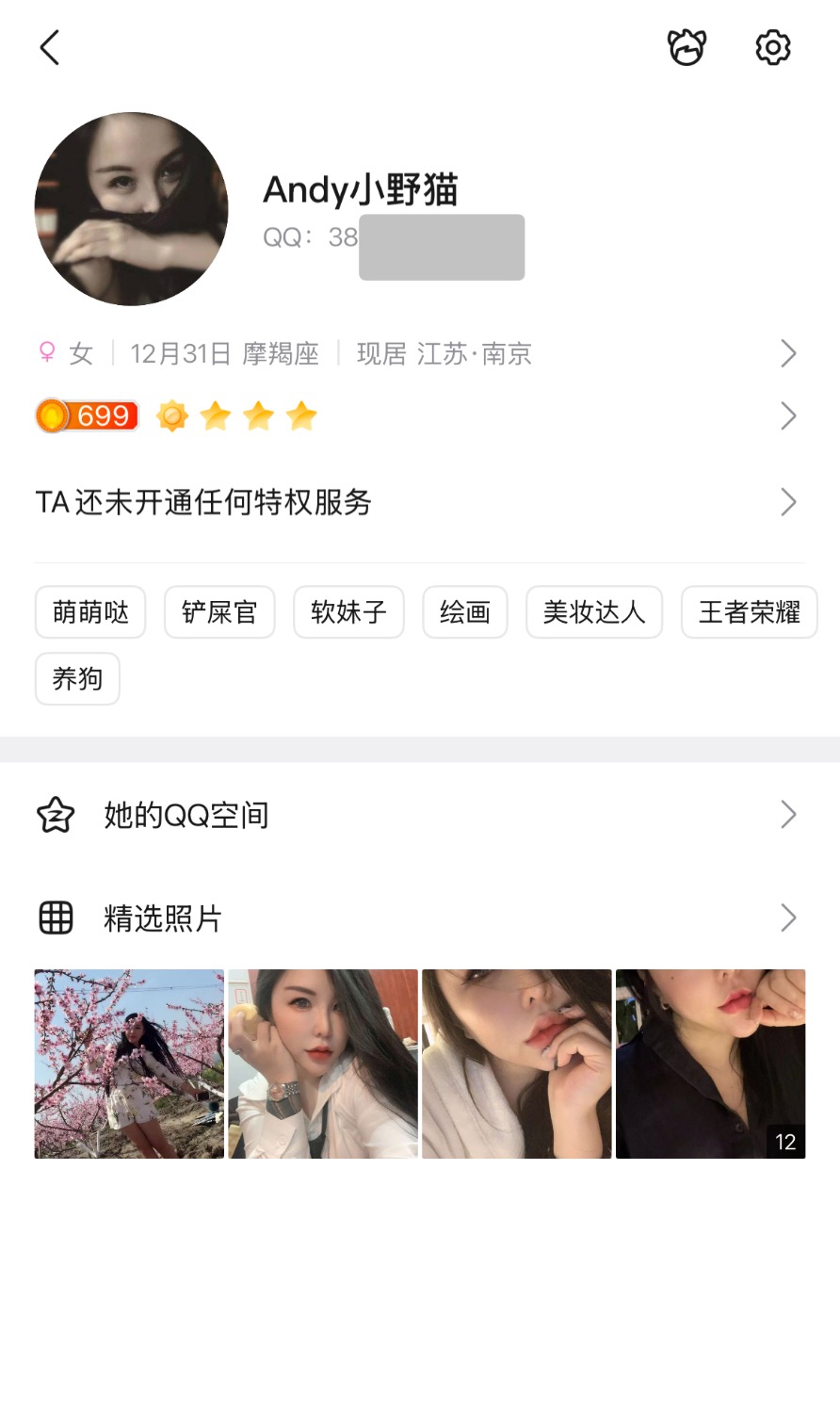Go back using the top-left arrow
The width and height of the screenshot is (840, 1413).
50,47
